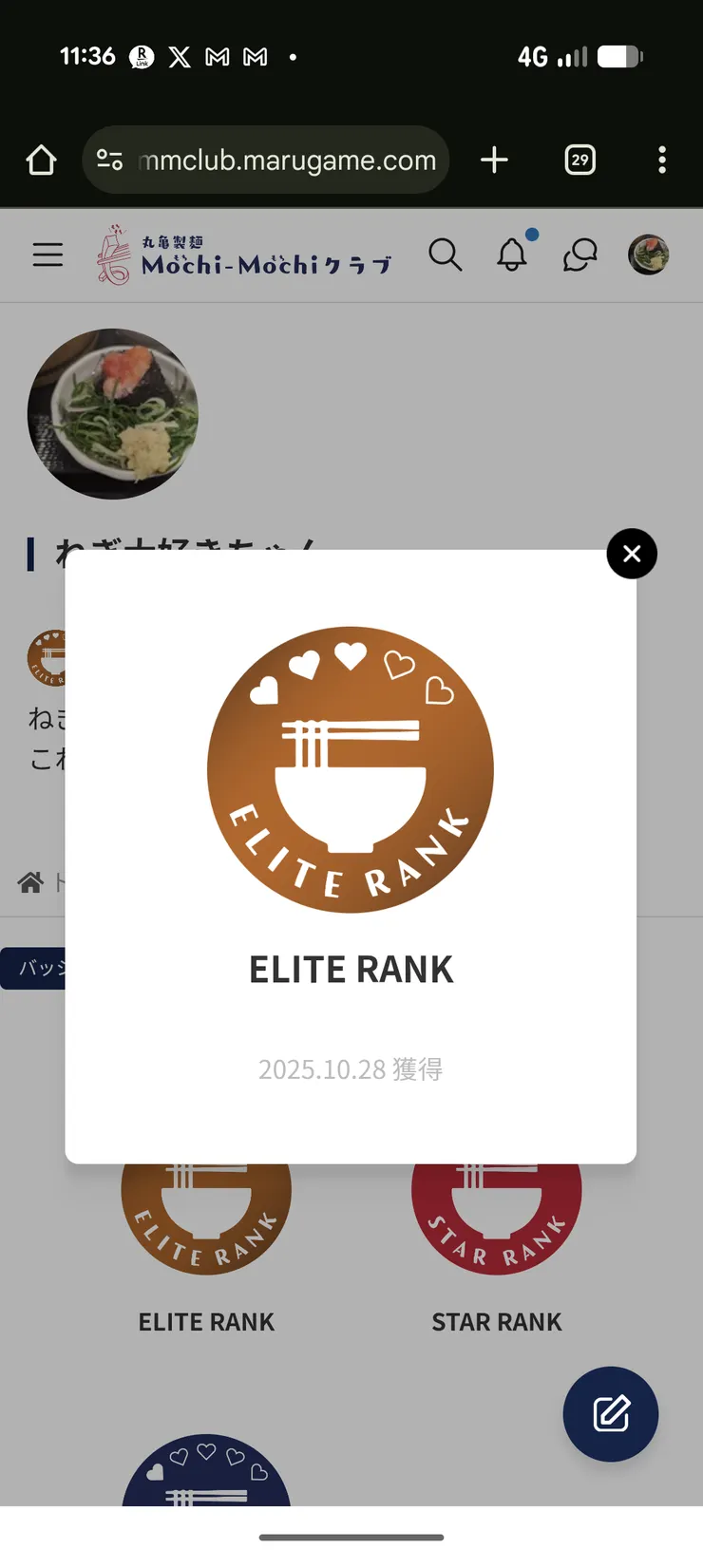Open the hamburger navigation menu
The height and width of the screenshot is (1568, 703).
pyautogui.click(x=47, y=255)
